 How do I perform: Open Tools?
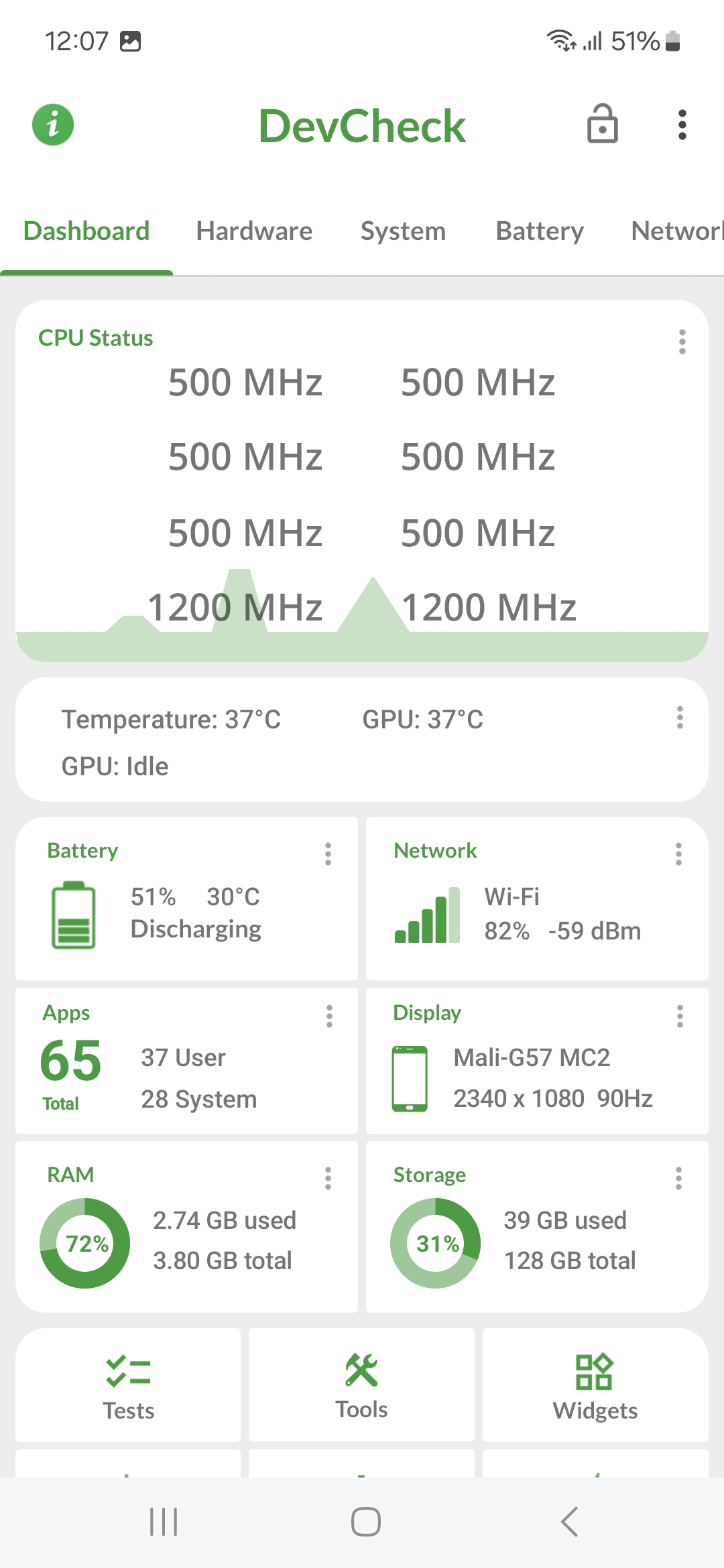pyautogui.click(x=361, y=1385)
